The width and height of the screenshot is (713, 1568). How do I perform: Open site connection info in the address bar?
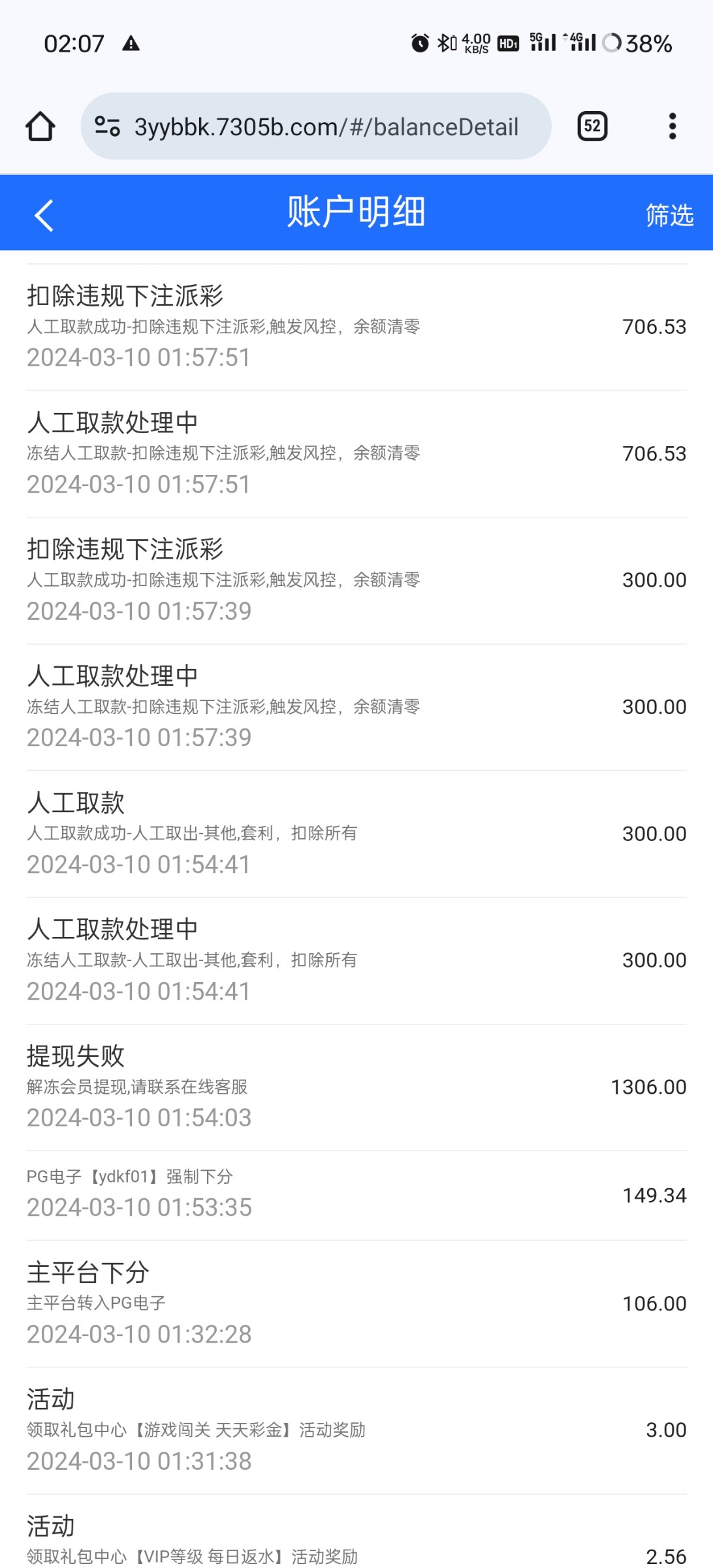pyautogui.click(x=110, y=126)
